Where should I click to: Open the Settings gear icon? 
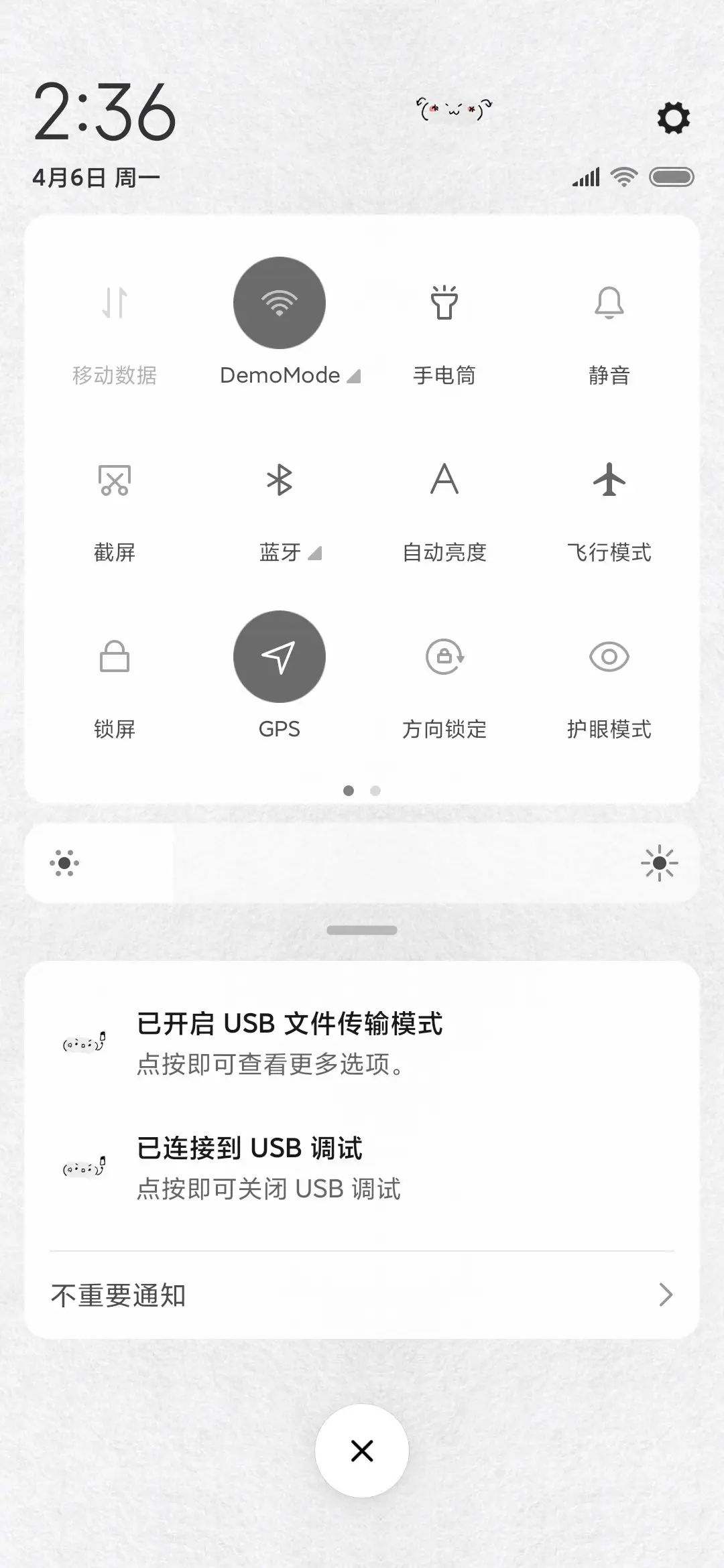(x=672, y=118)
